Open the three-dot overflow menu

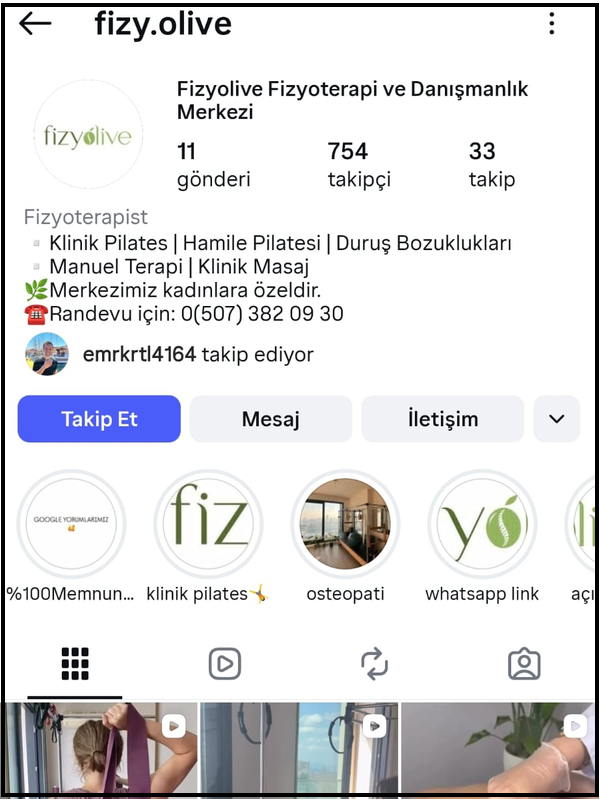[552, 24]
